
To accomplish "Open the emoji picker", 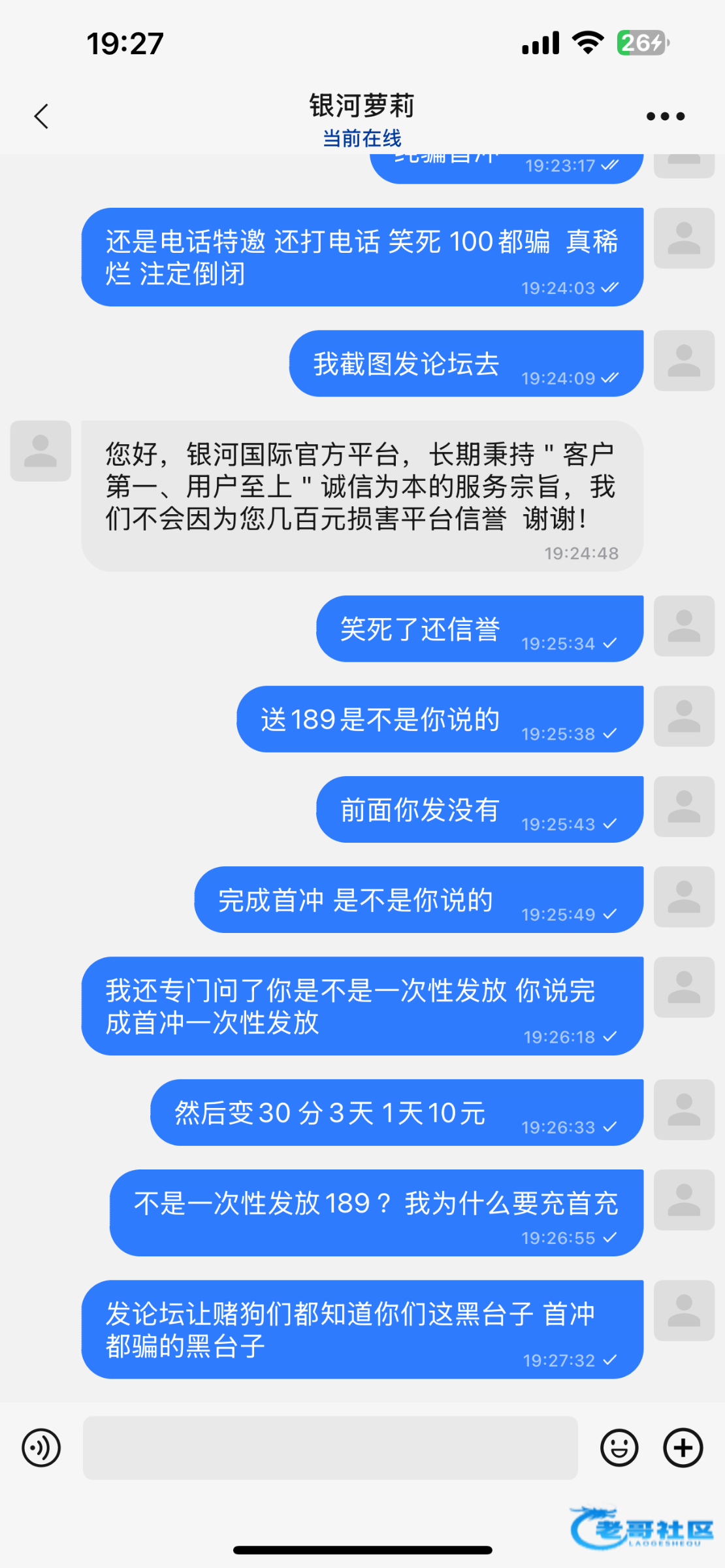I will coord(619,1448).
